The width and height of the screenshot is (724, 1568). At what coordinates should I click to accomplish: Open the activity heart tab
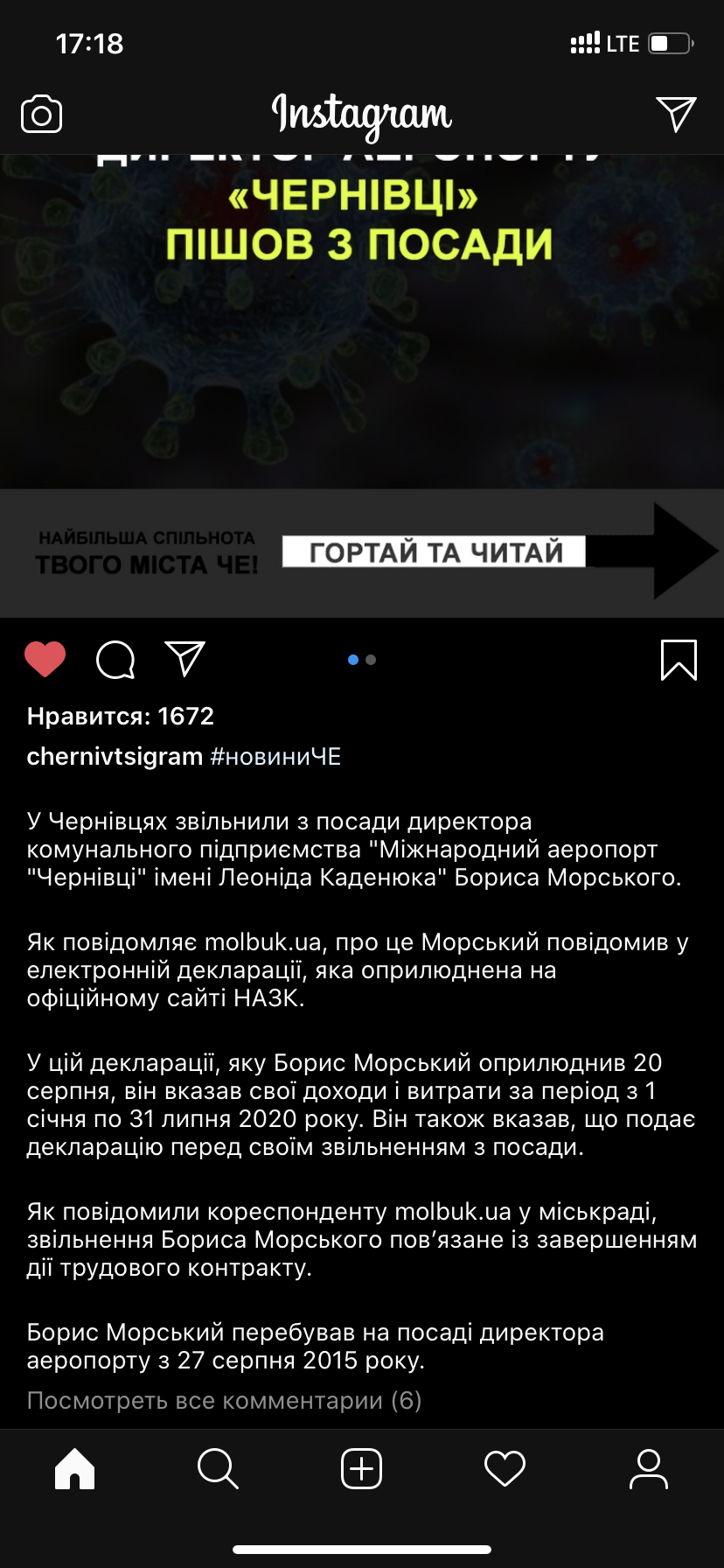pyautogui.click(x=505, y=1468)
